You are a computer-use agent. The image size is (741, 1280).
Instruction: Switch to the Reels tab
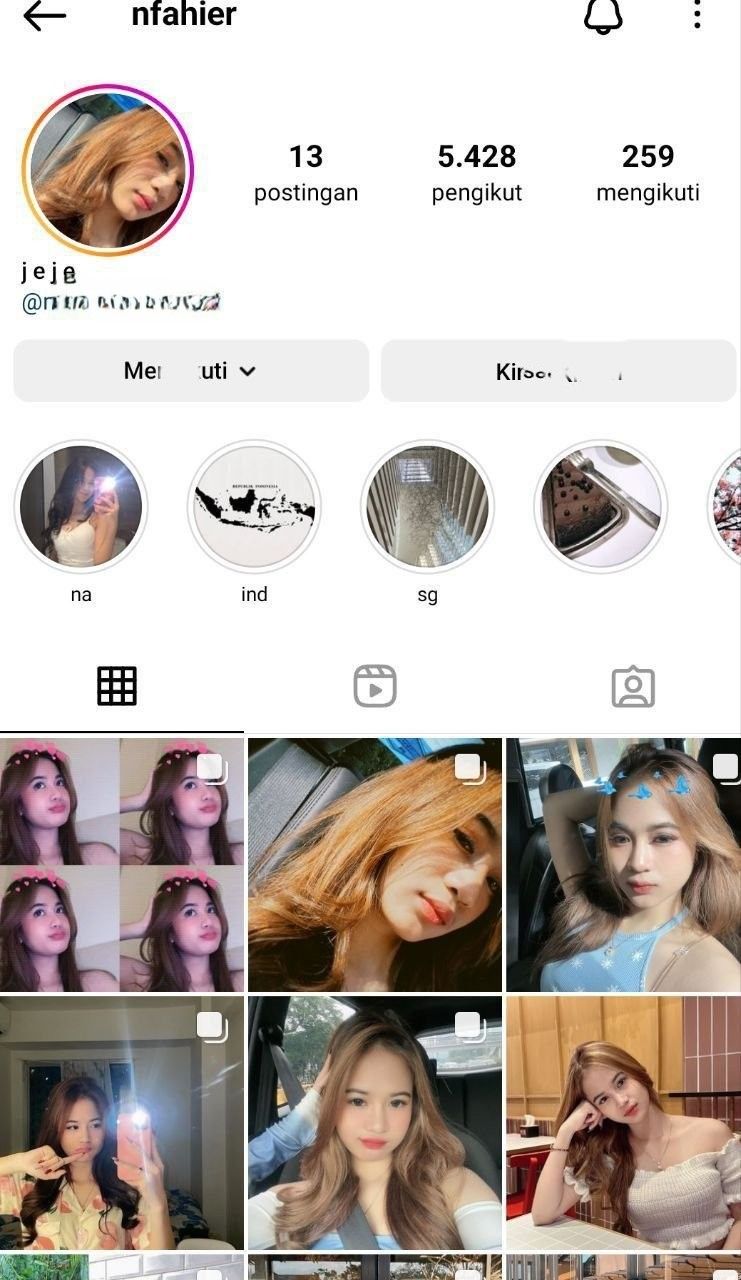tap(375, 687)
